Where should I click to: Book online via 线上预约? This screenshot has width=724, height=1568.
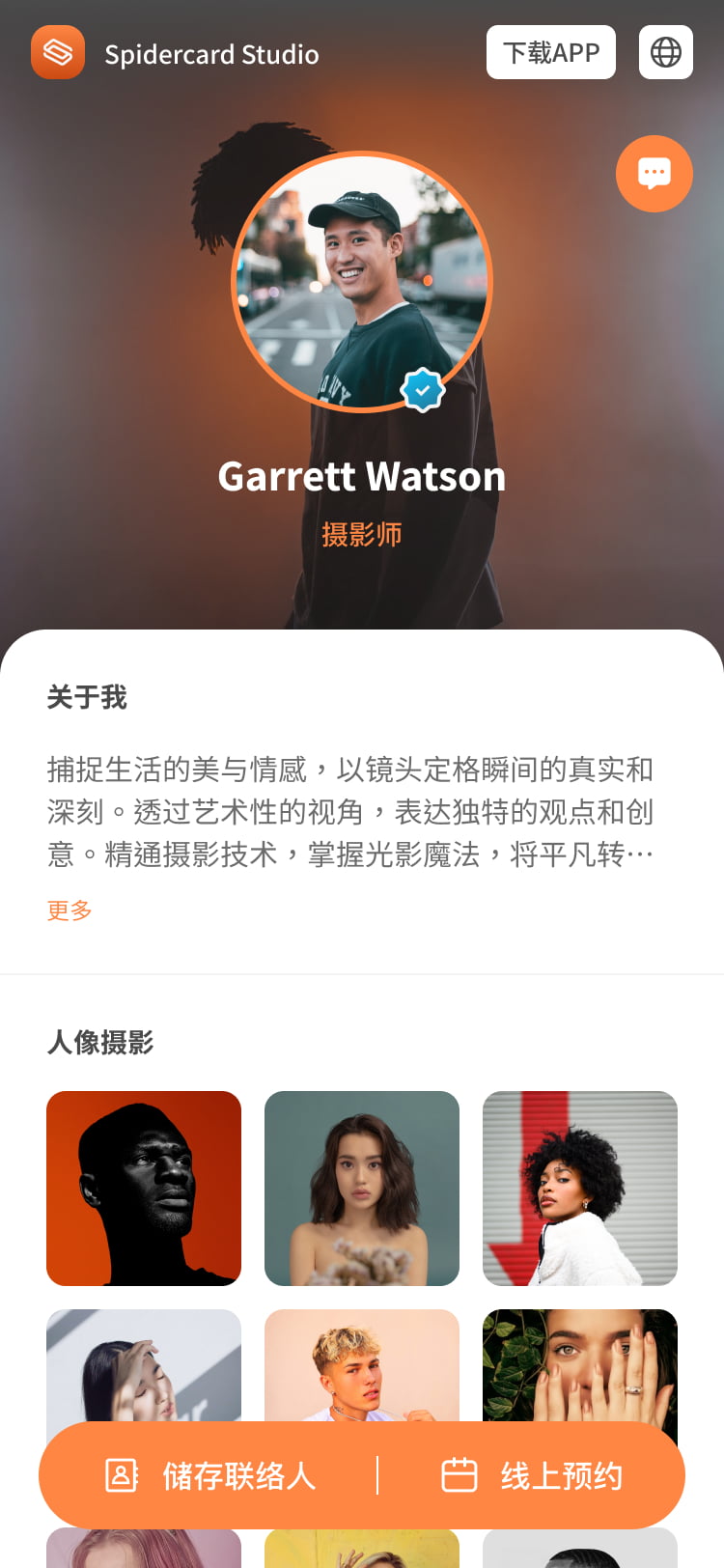pyautogui.click(x=532, y=1475)
